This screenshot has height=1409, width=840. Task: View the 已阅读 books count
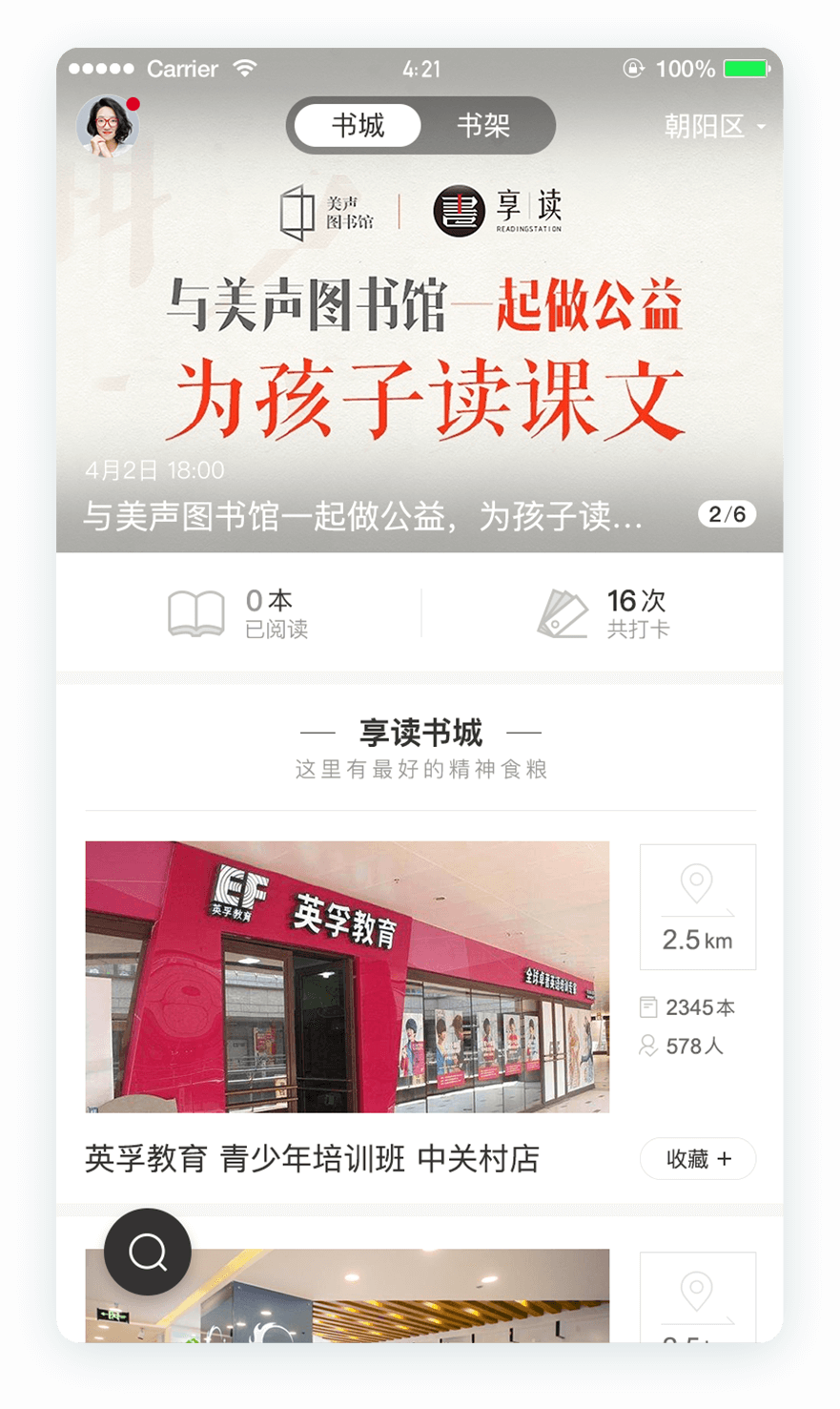[238, 612]
